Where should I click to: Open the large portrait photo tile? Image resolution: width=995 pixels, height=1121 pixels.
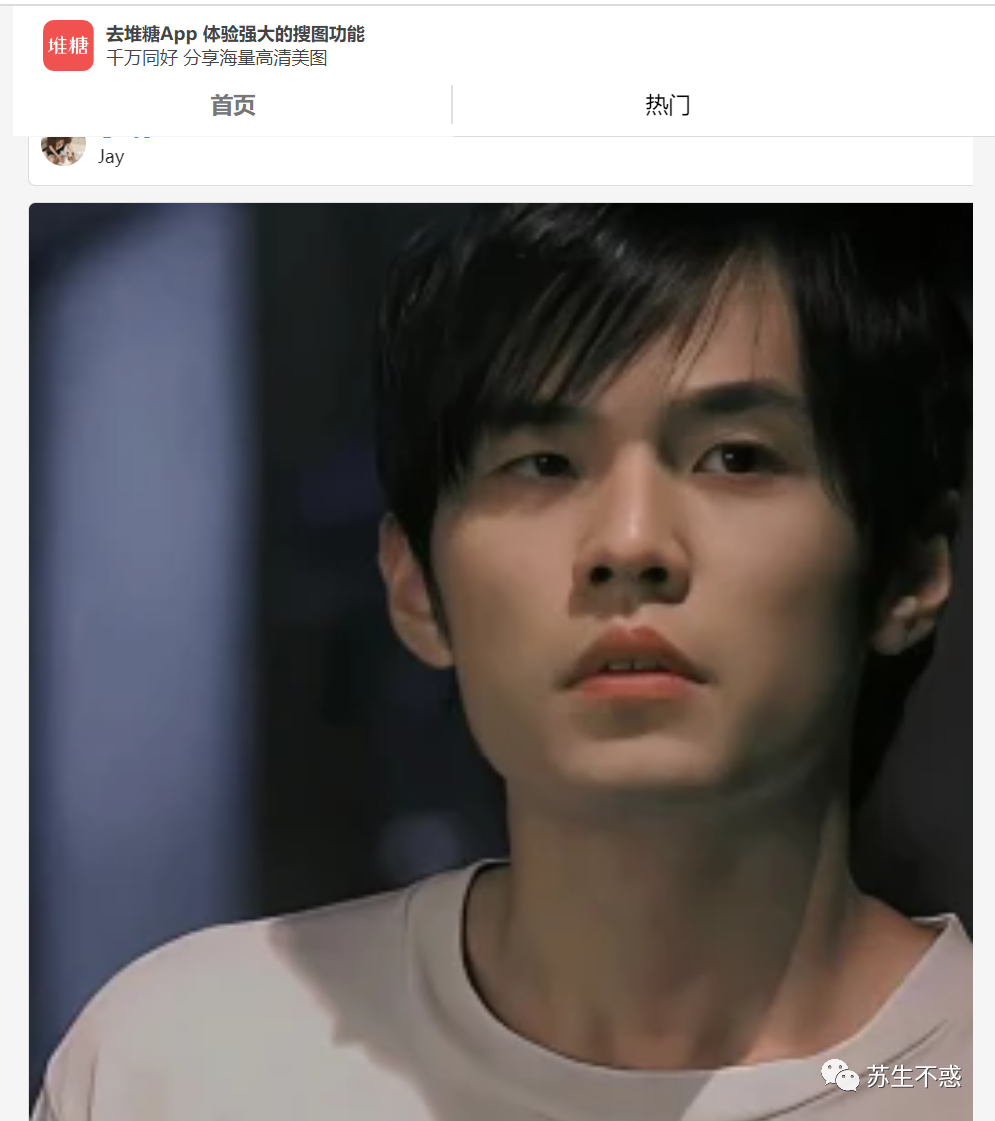(500, 660)
